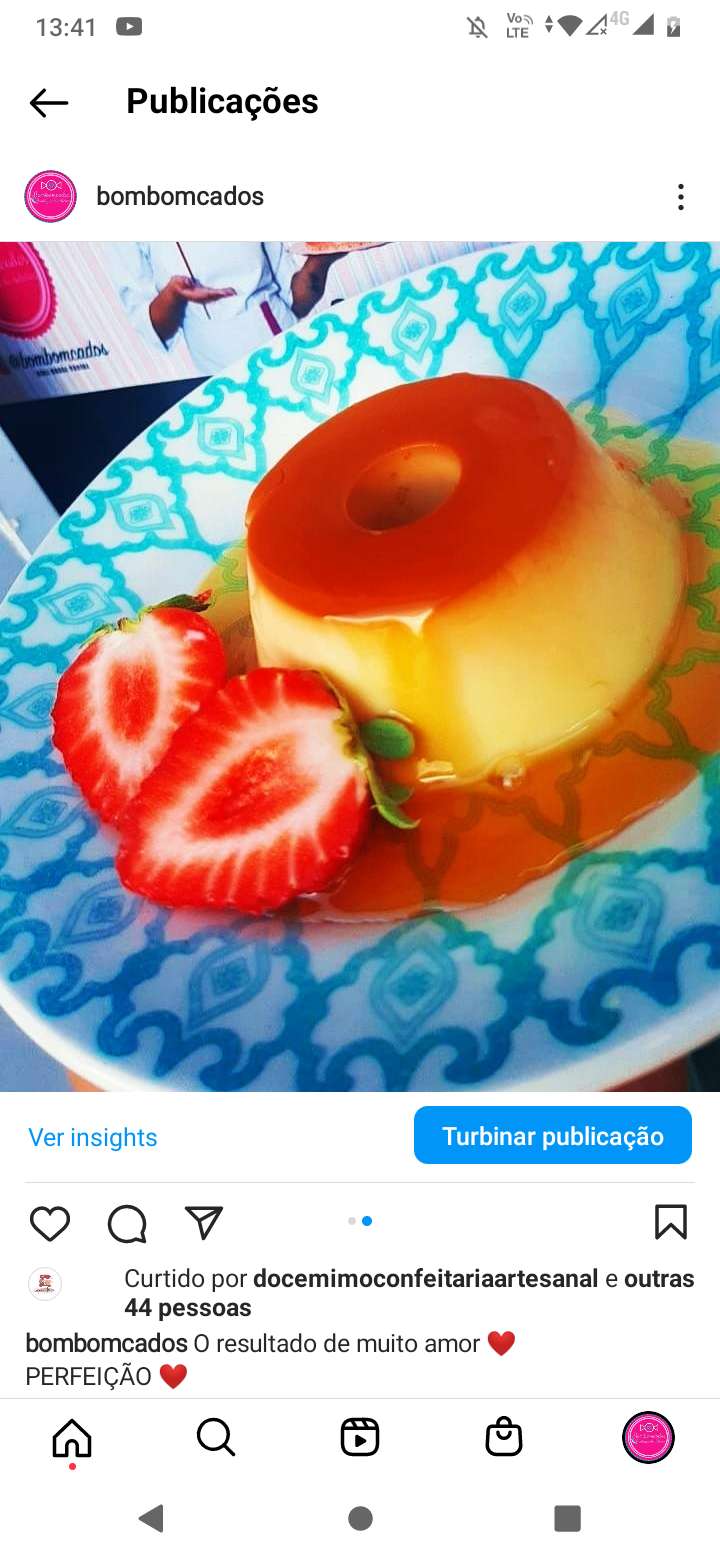This screenshot has height=1560, width=720.
Task: Open bombomcados profile from post header
Action: tap(179, 196)
